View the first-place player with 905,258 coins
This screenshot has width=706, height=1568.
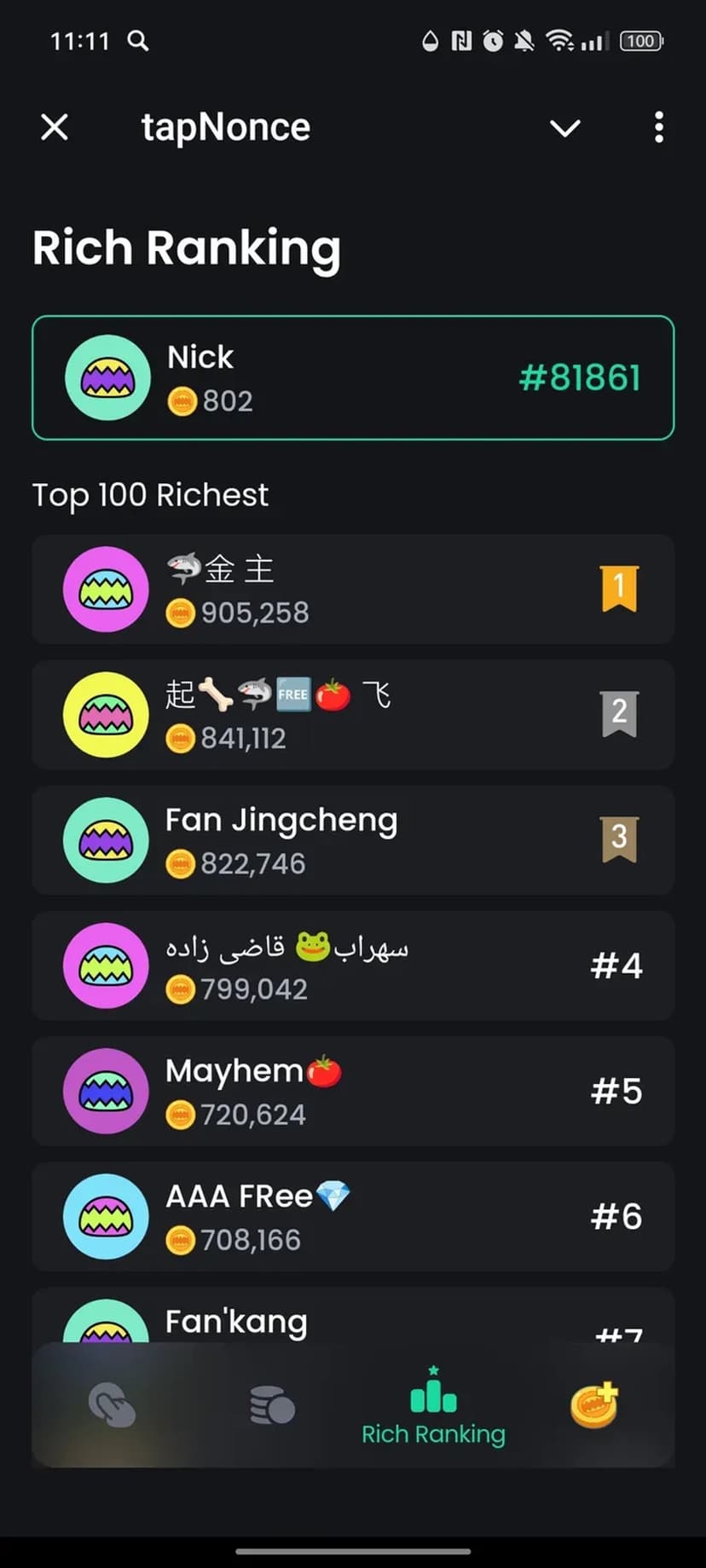353,589
